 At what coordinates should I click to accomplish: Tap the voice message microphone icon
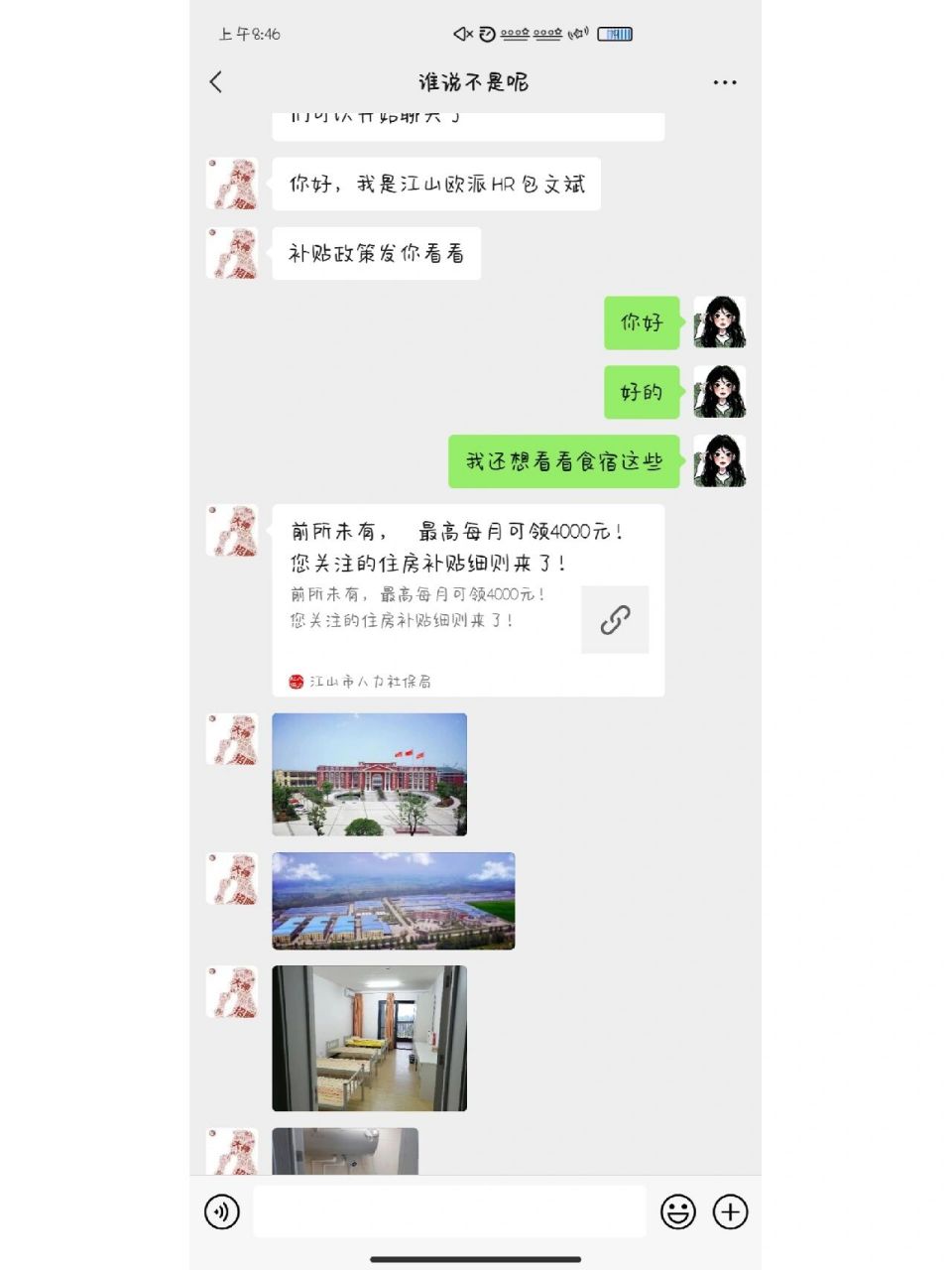(x=221, y=1211)
